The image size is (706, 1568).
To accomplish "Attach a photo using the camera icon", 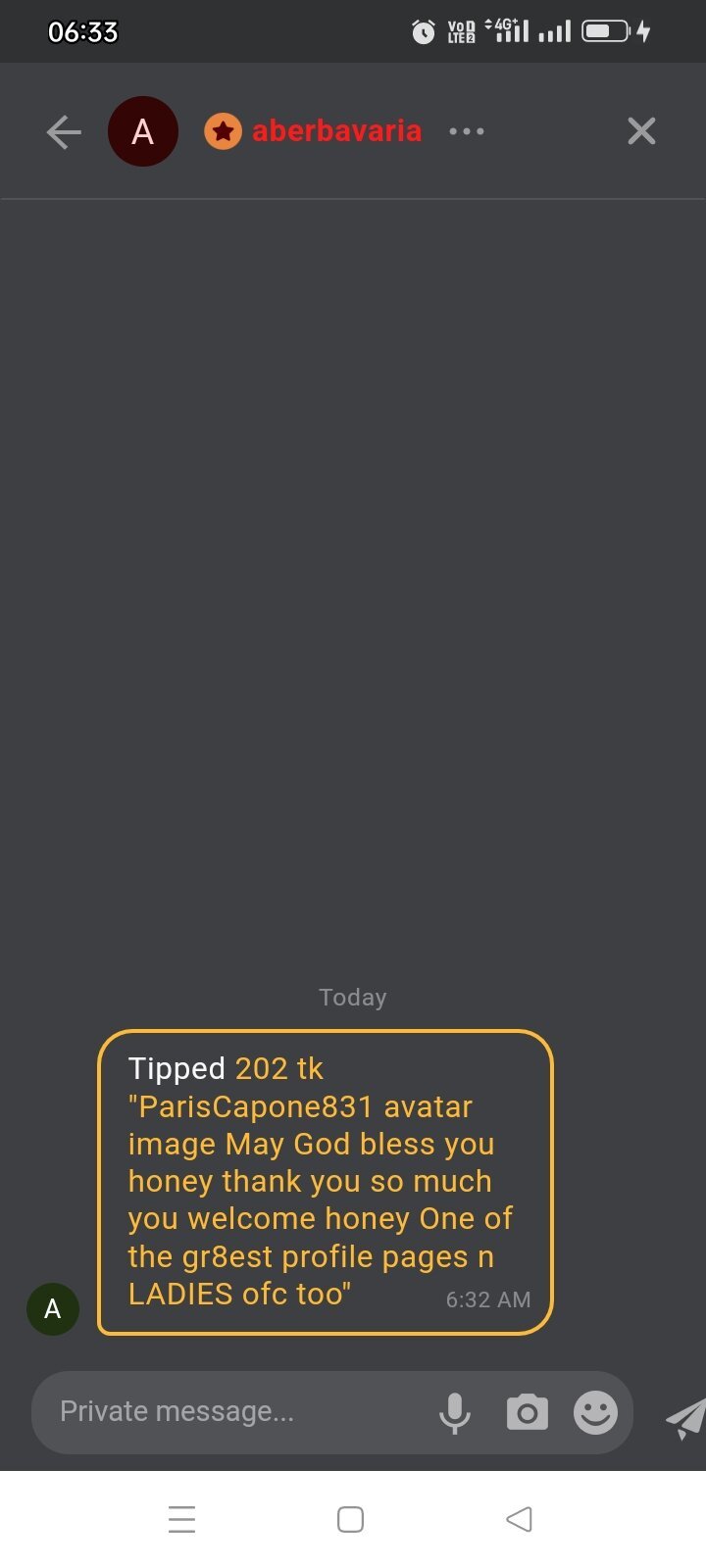I will tap(527, 1412).
